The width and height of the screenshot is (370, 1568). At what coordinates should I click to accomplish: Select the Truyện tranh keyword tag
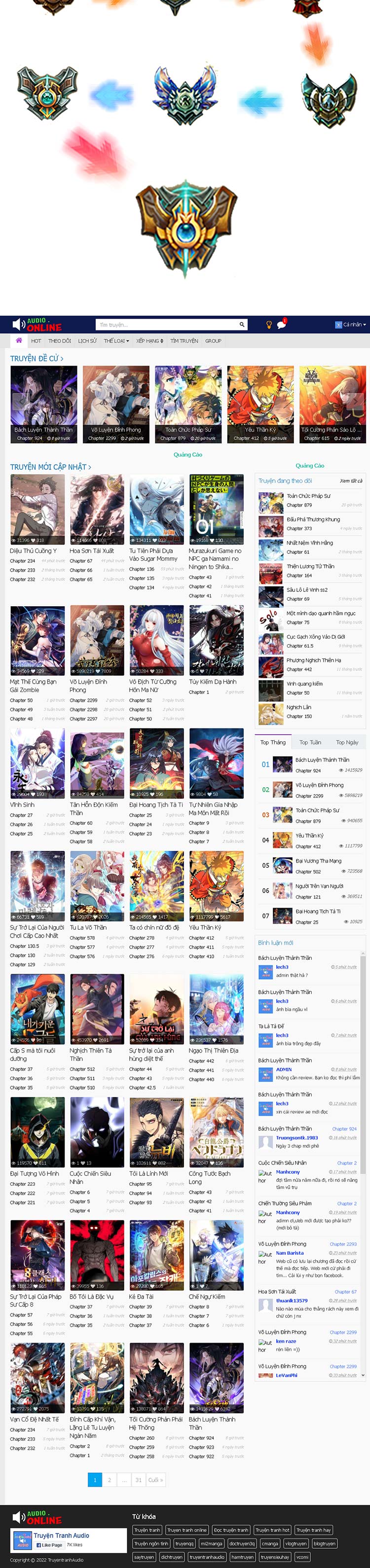pyautogui.click(x=148, y=1530)
